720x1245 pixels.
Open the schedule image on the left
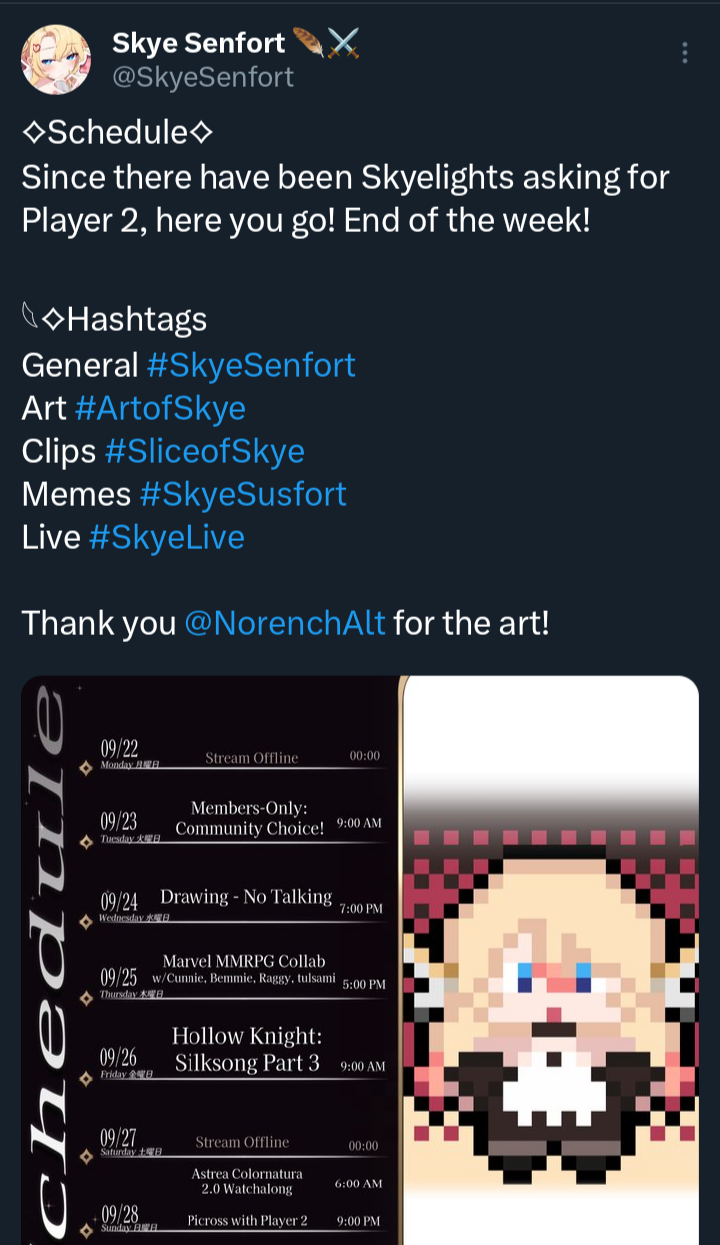click(210, 960)
